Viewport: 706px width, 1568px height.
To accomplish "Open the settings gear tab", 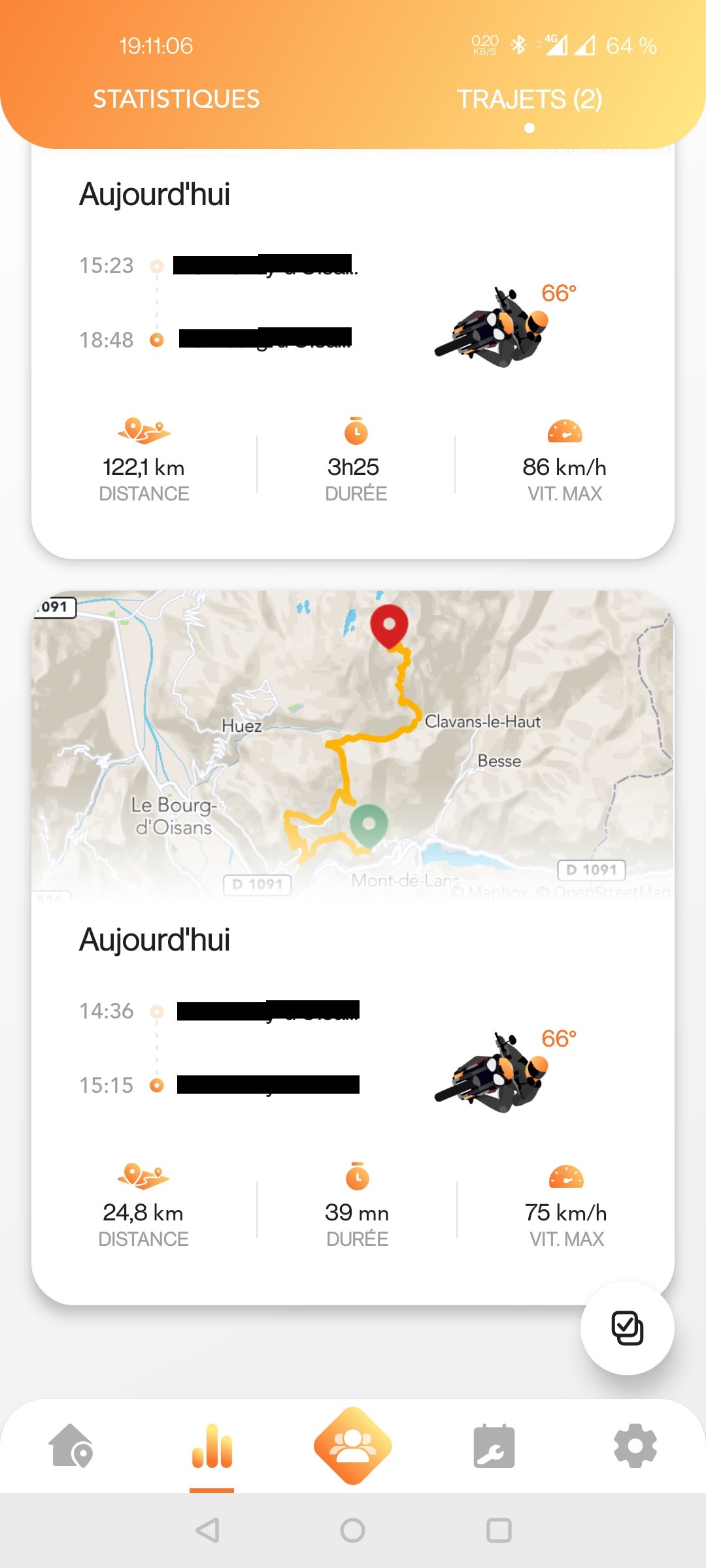I will [635, 1446].
